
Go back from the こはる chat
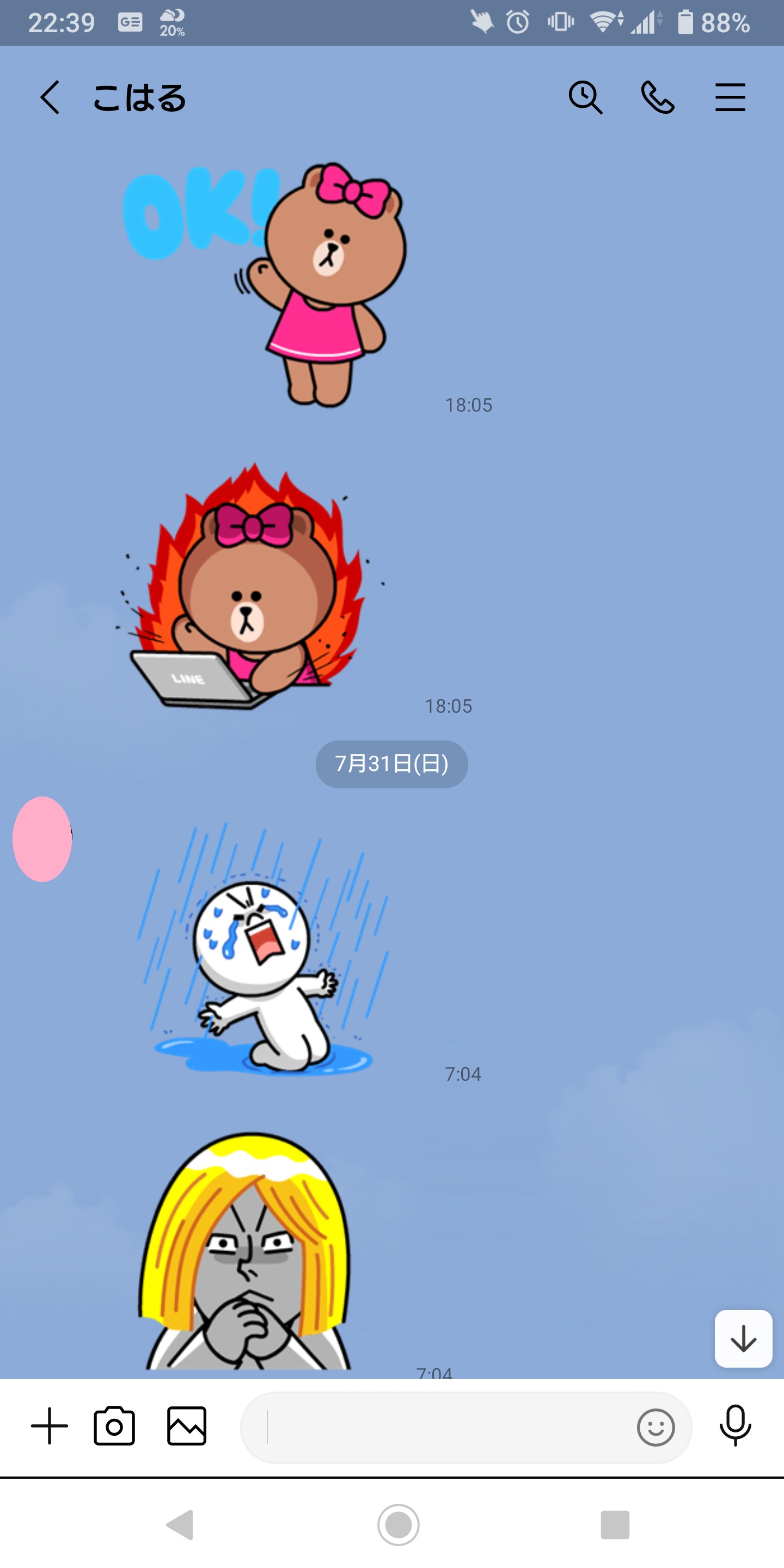click(x=50, y=97)
